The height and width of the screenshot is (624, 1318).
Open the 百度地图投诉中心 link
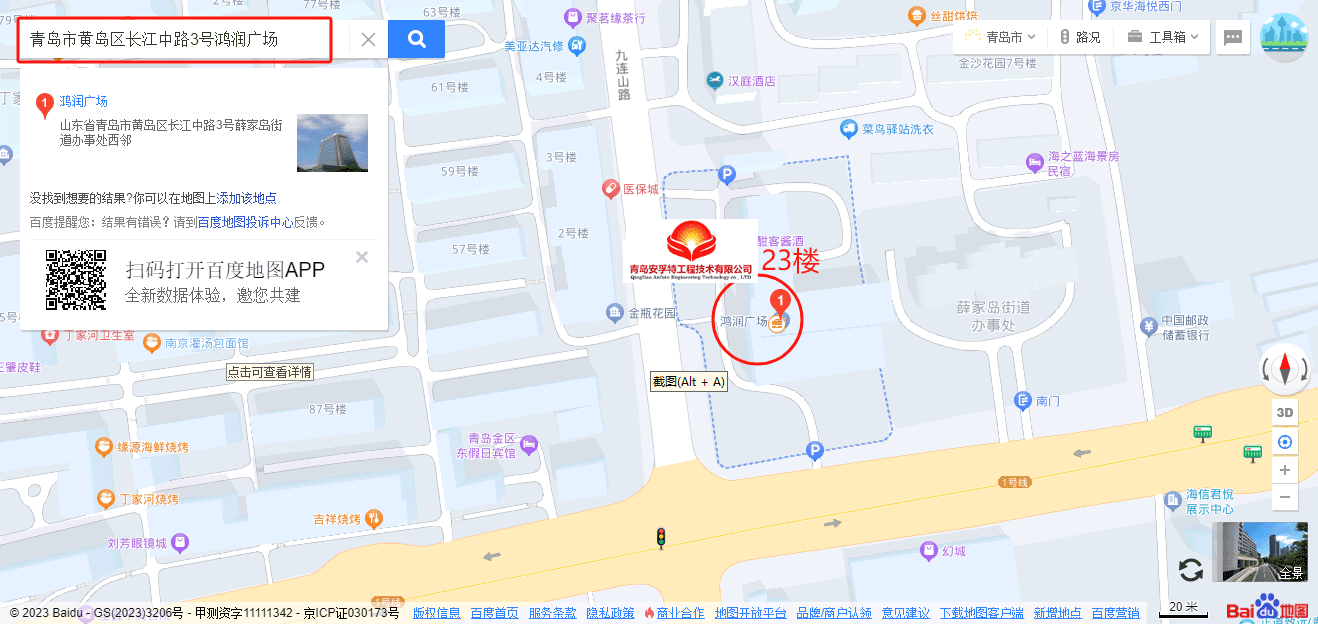click(x=245, y=222)
